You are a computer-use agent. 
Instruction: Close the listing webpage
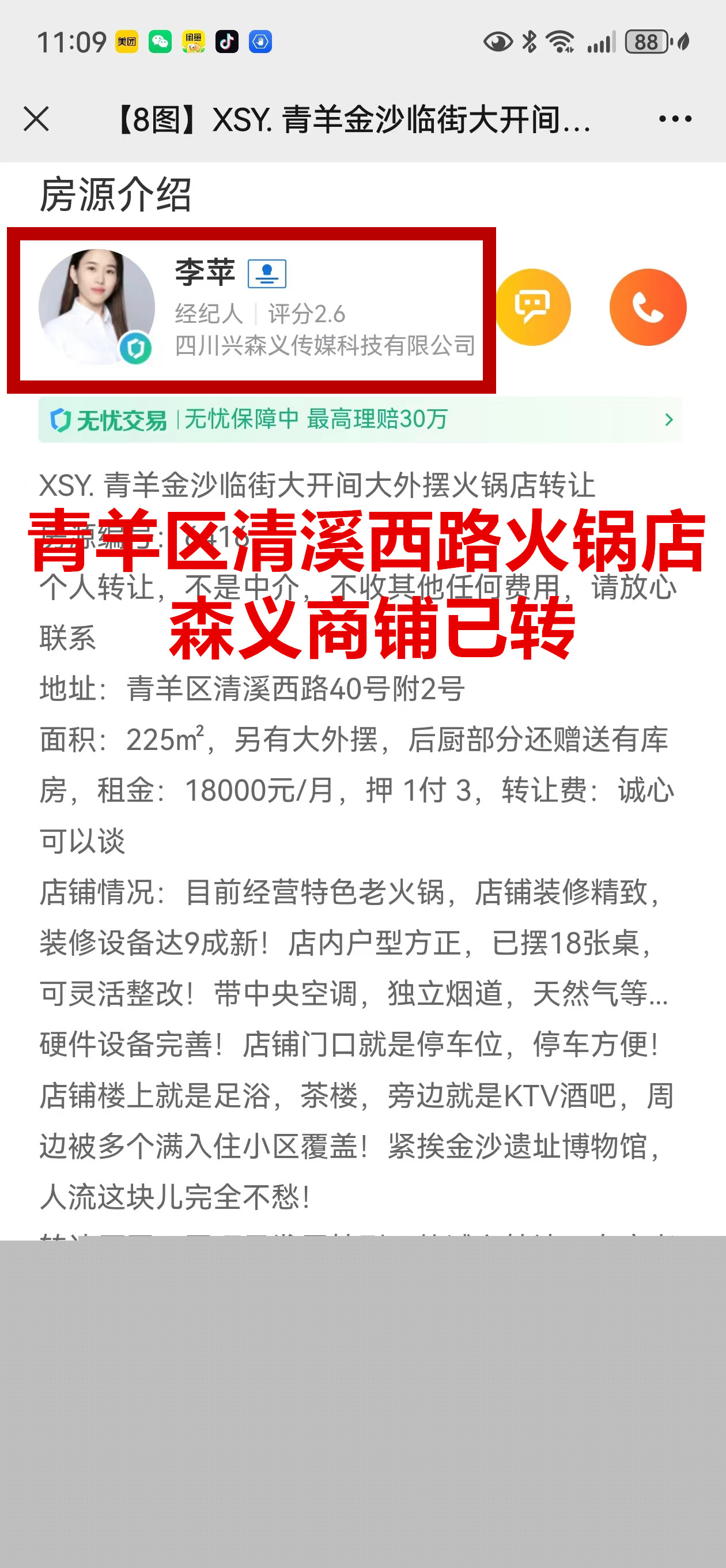pos(36,119)
